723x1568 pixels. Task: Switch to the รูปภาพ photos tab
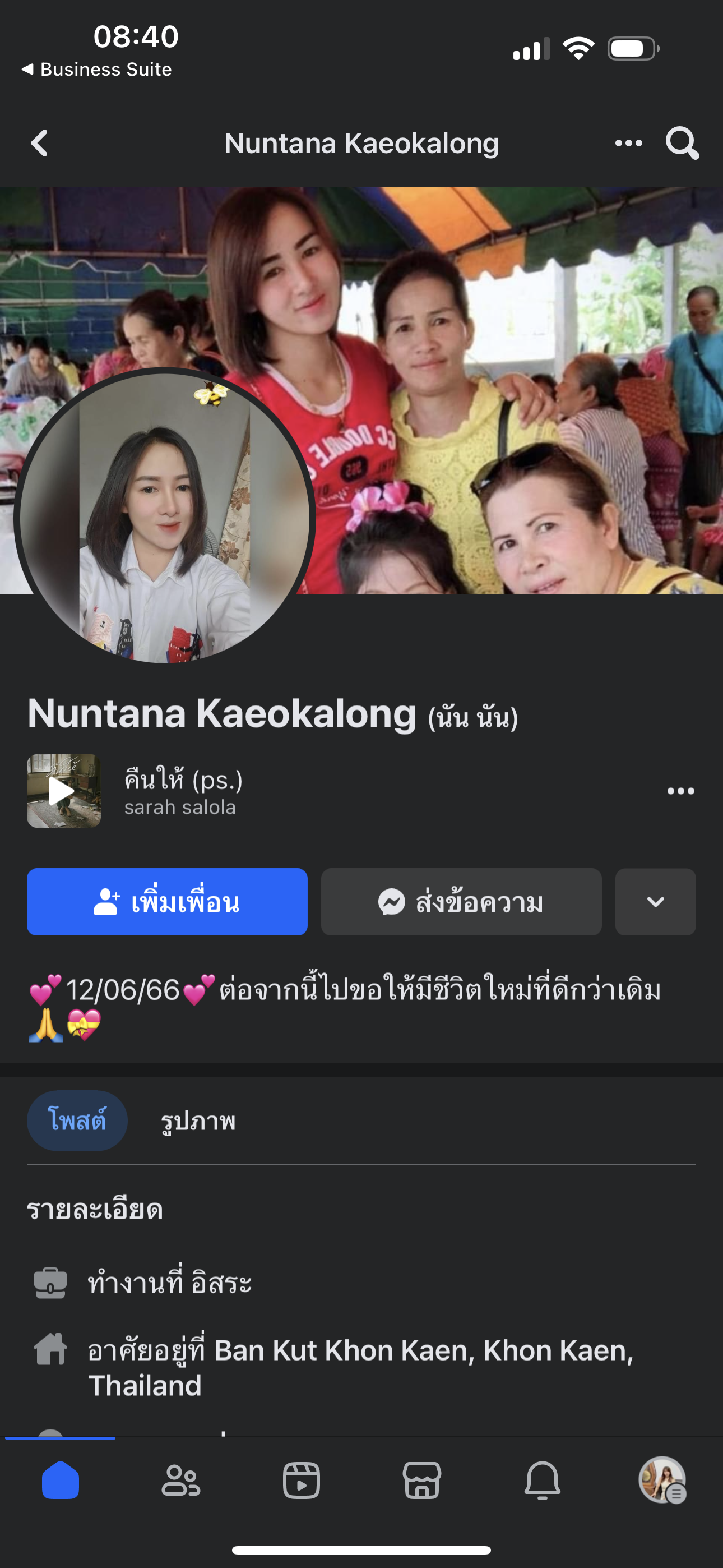point(198,1120)
